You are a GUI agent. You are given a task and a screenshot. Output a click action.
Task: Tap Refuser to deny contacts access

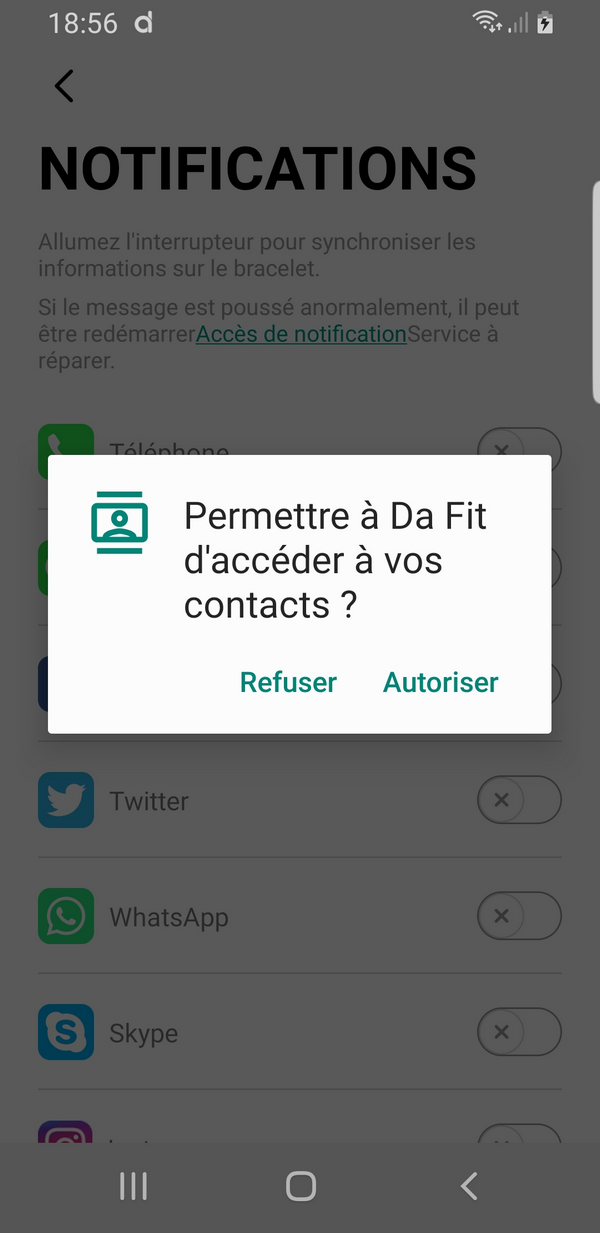click(288, 682)
